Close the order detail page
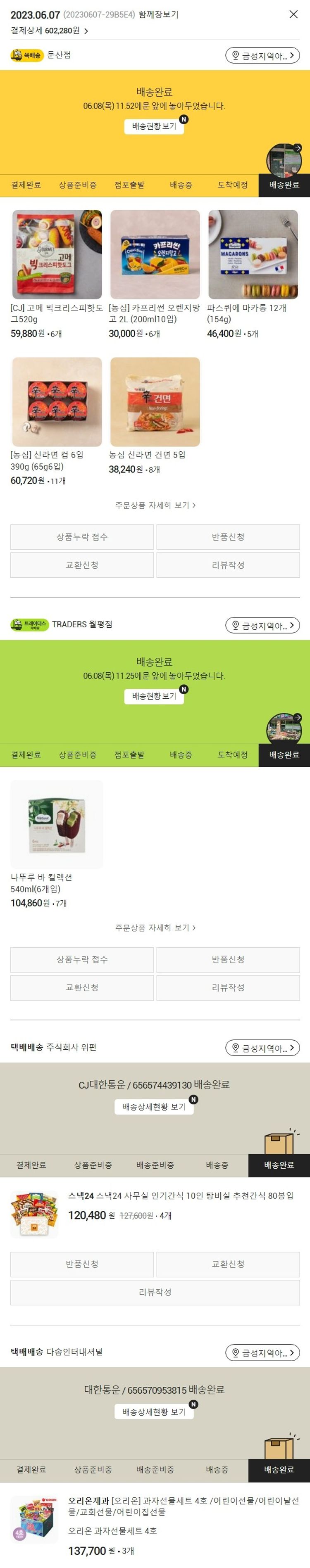The height and width of the screenshot is (1568, 310). pyautogui.click(x=293, y=14)
